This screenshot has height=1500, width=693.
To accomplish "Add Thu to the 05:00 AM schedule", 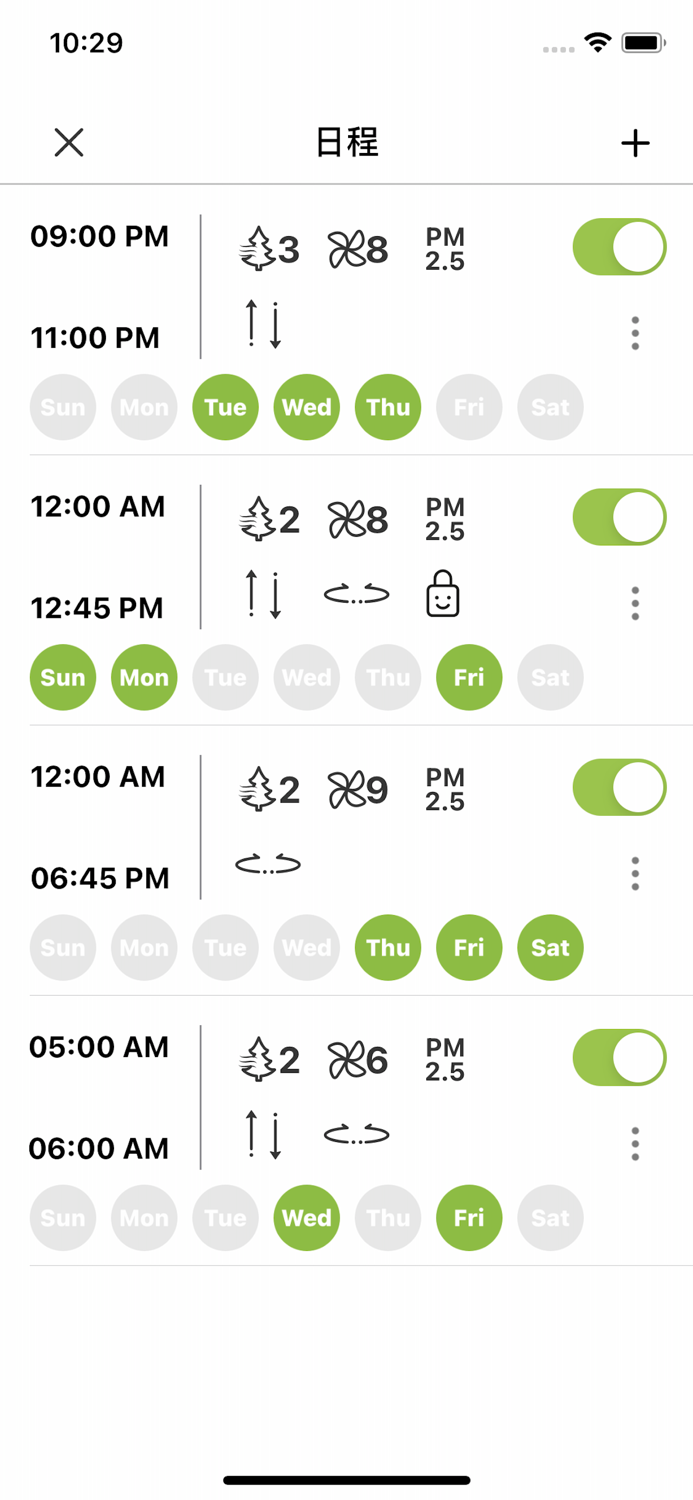I will tap(388, 1217).
